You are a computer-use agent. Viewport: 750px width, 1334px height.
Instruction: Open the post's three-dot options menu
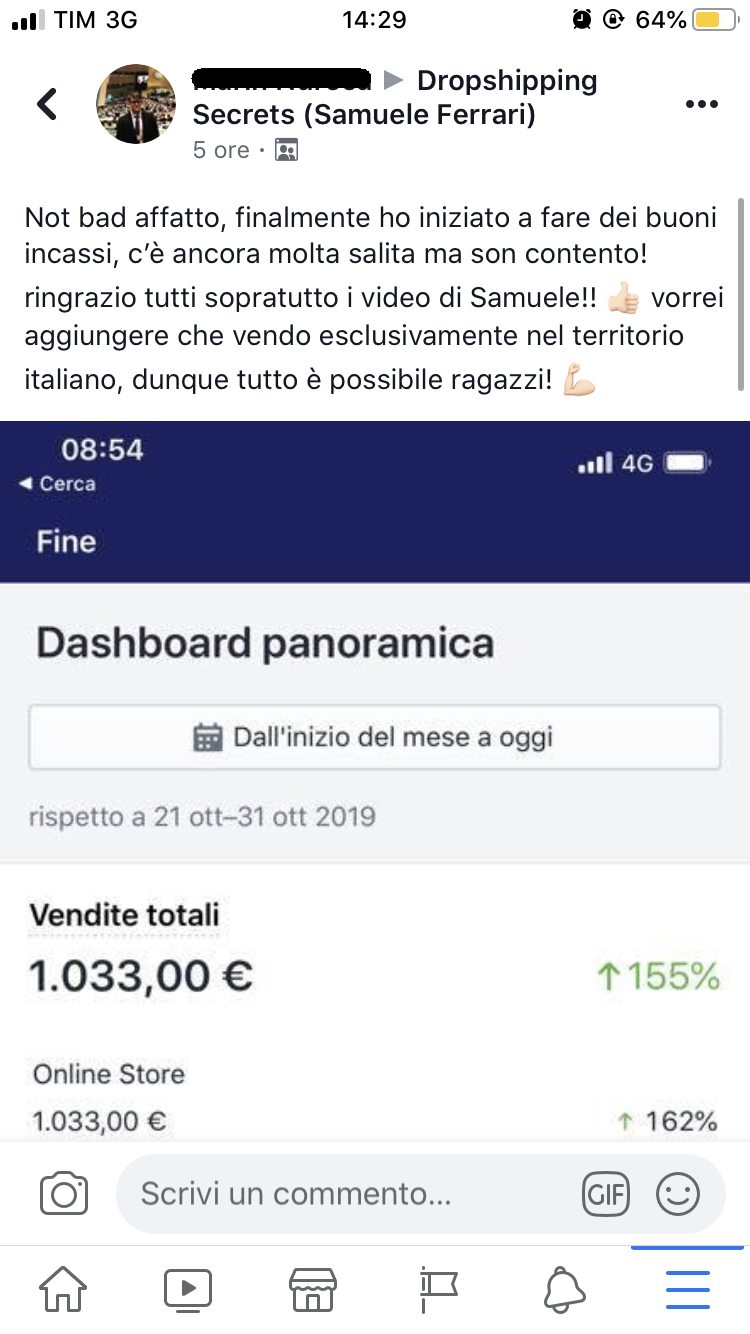point(701,104)
